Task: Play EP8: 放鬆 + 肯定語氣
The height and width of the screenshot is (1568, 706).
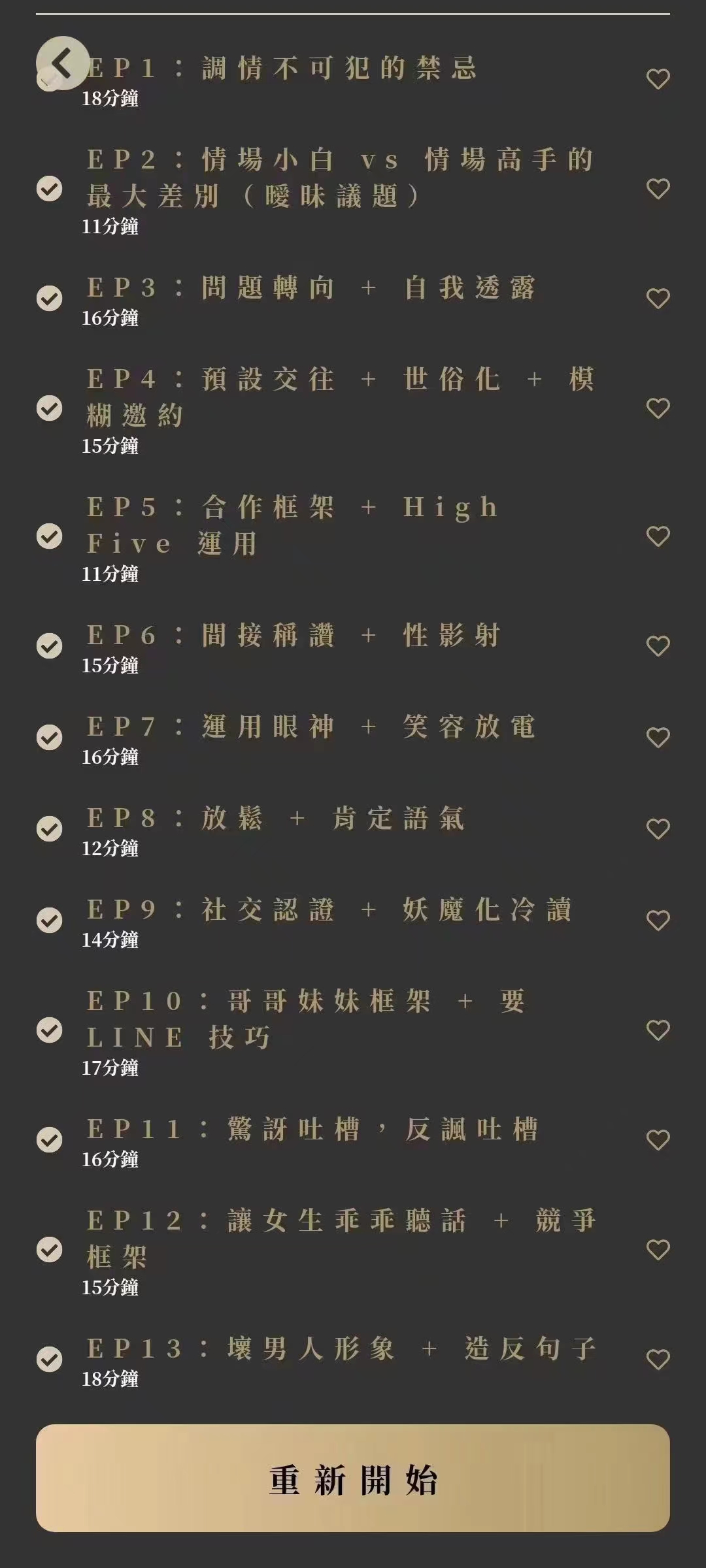Action: [275, 819]
